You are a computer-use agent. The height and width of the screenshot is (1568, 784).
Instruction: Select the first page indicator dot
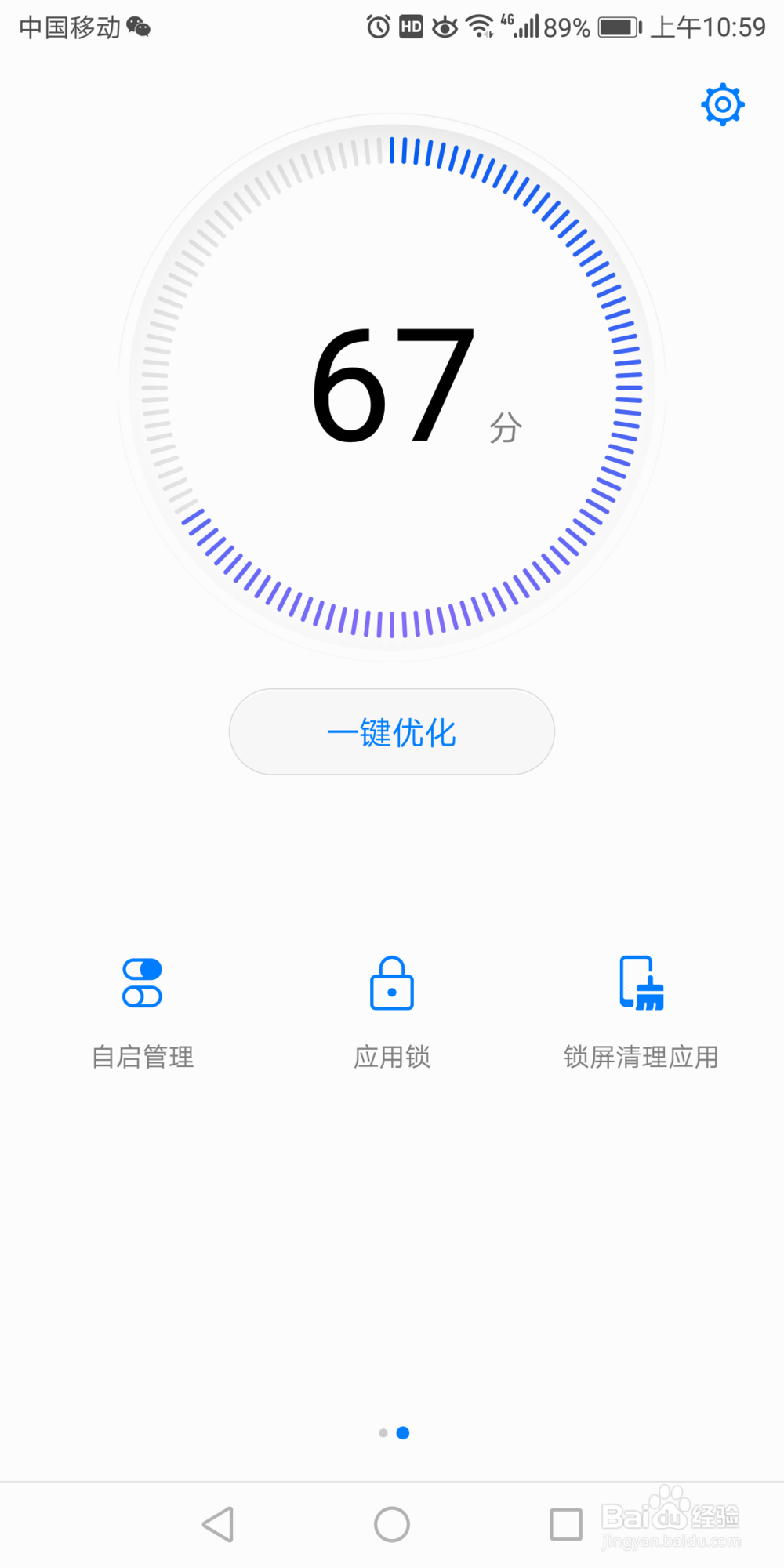(x=382, y=1433)
